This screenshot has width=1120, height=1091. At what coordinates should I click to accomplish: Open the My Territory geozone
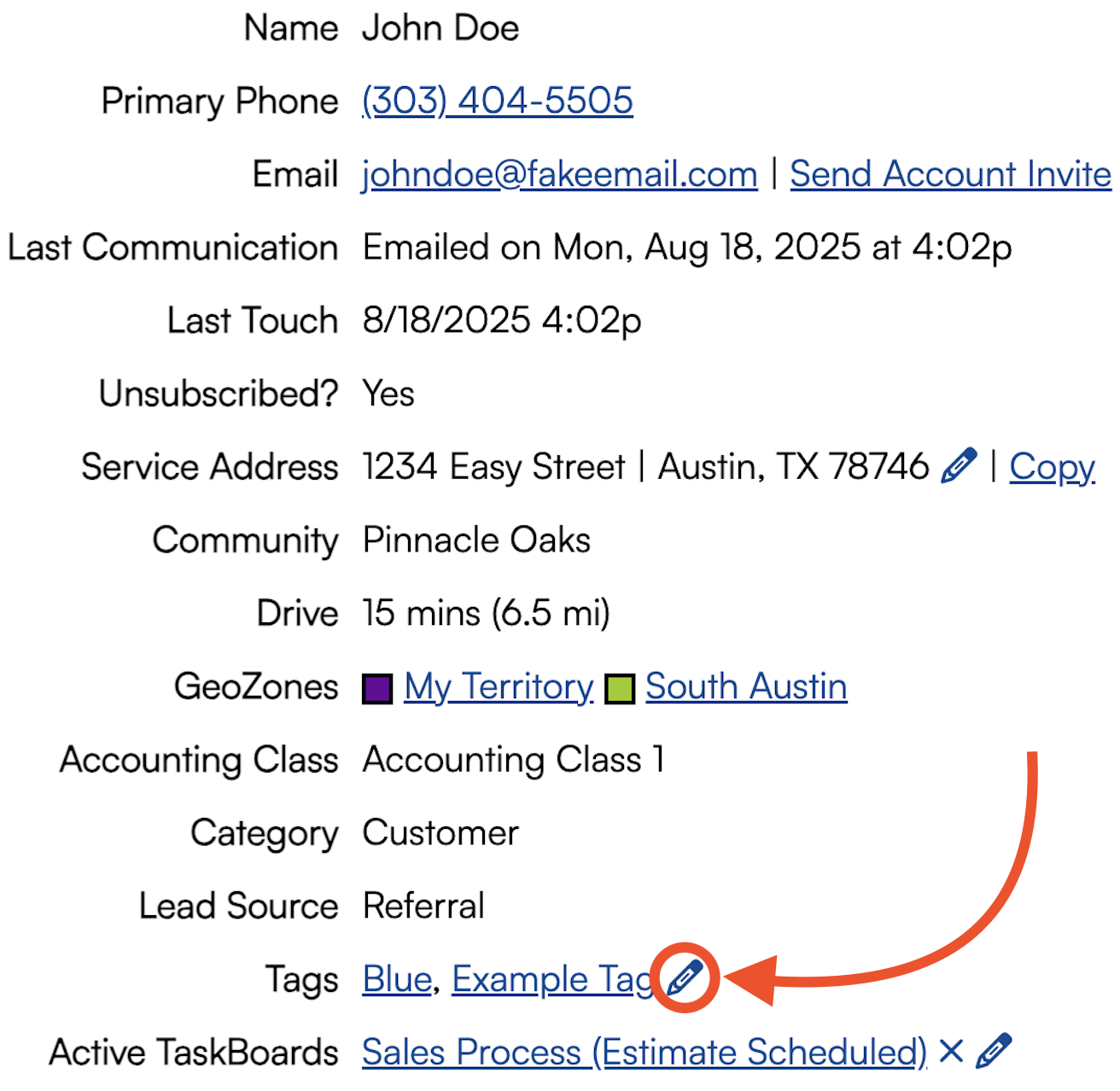[499, 686]
